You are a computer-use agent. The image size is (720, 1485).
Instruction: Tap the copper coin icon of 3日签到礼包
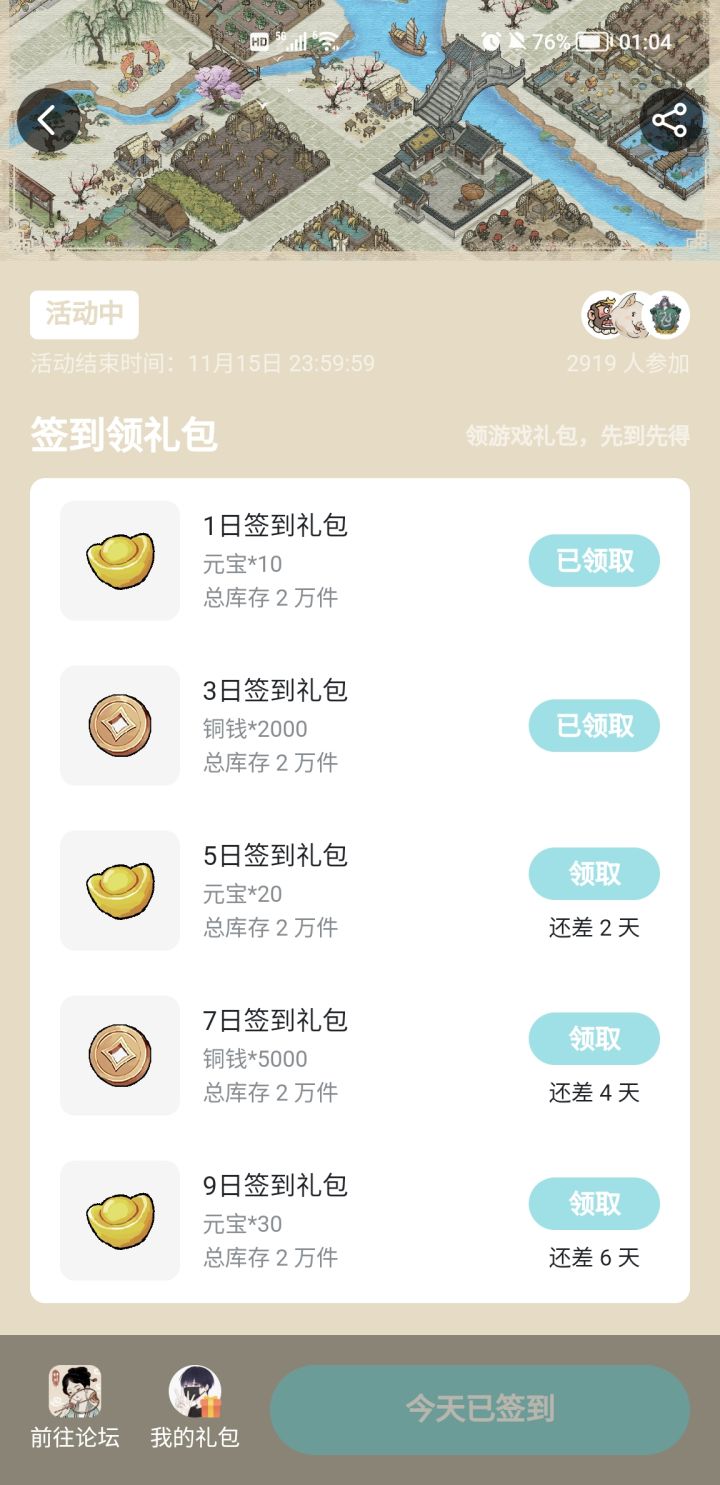coord(119,725)
